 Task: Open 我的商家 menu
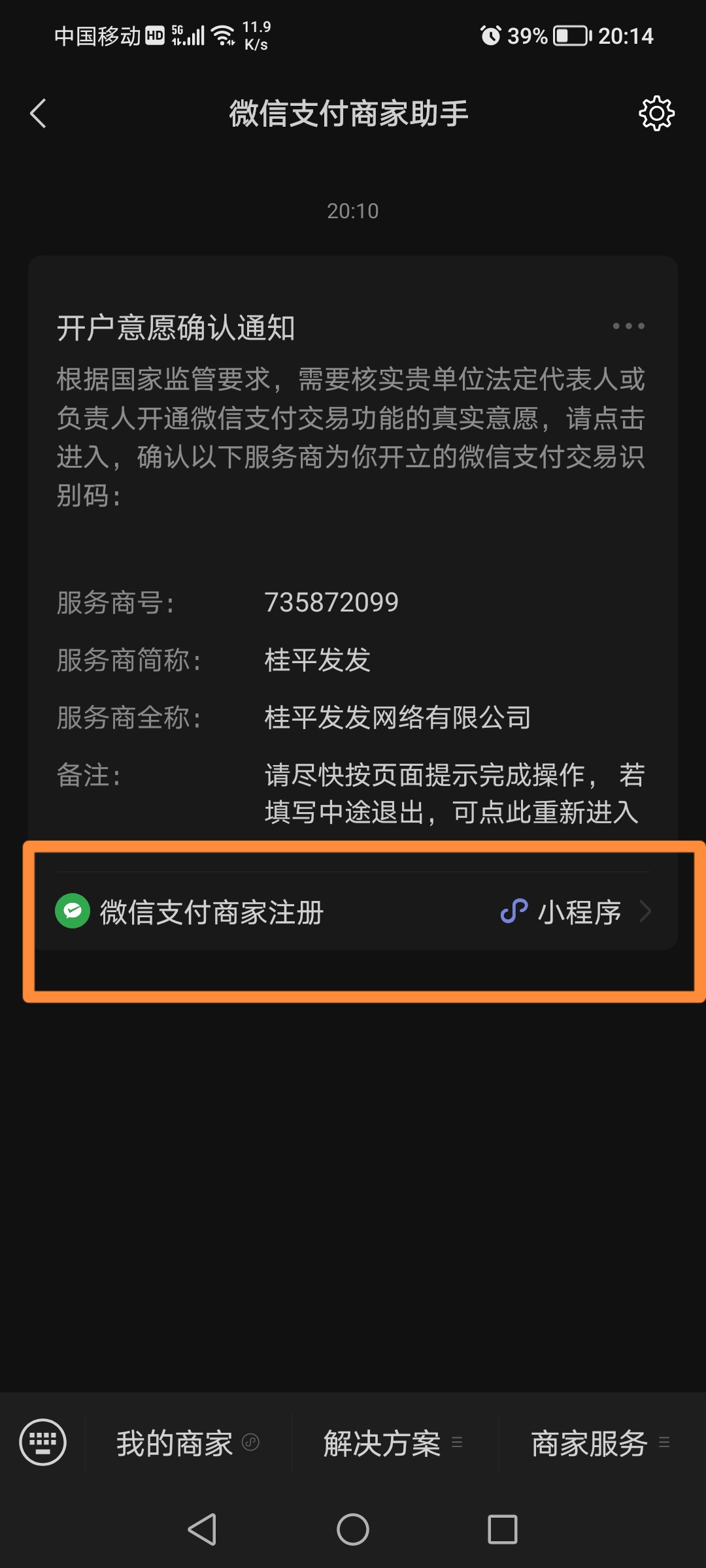point(188,1443)
